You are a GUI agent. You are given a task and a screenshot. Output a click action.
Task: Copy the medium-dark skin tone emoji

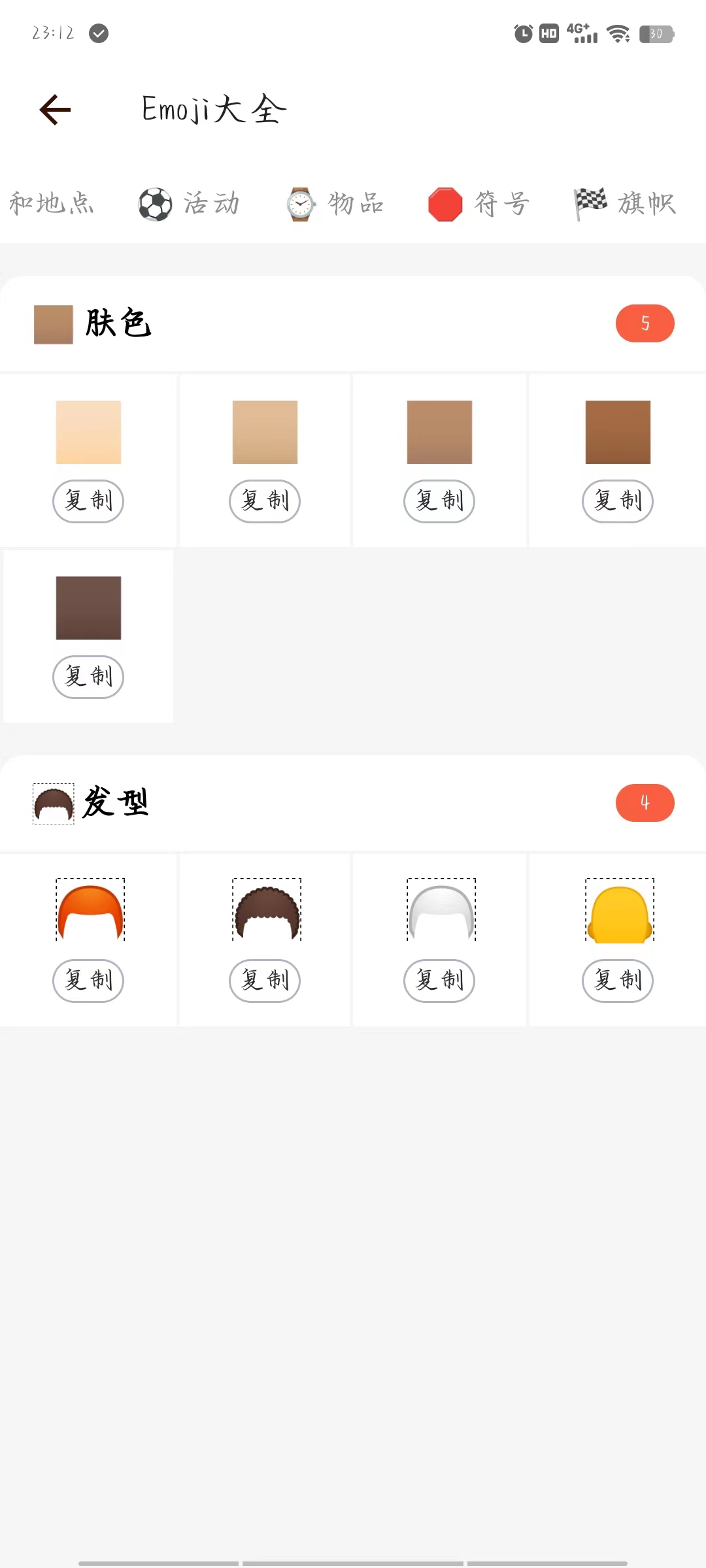(618, 501)
